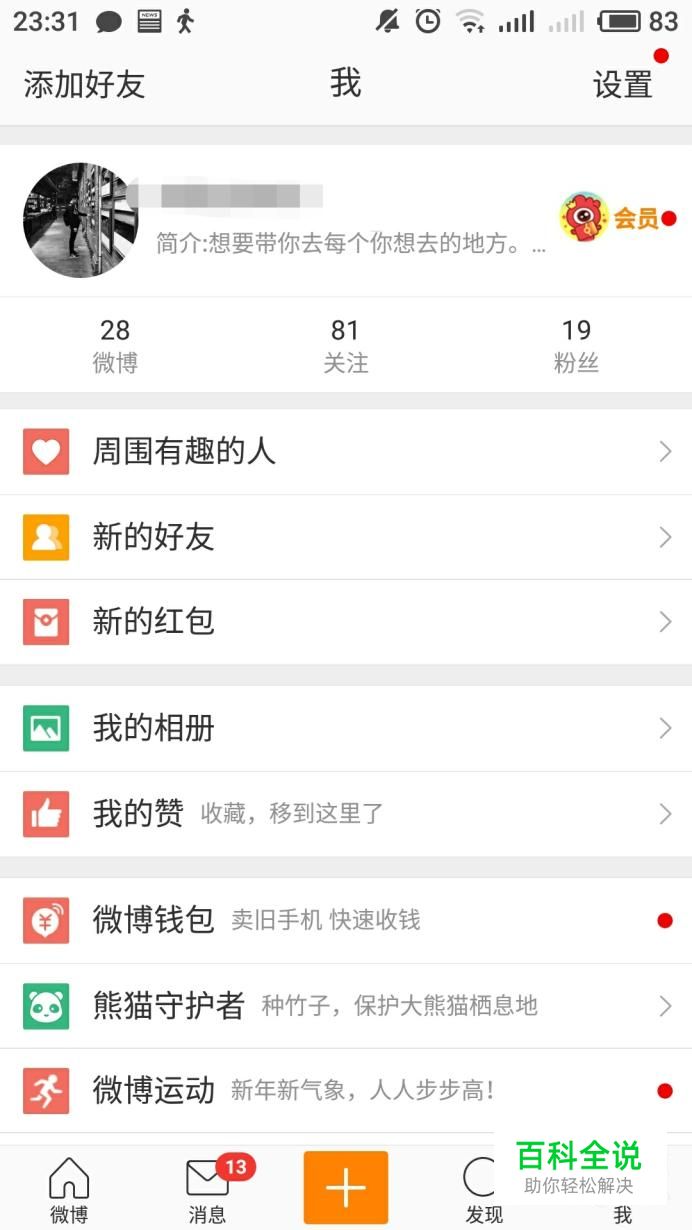Switch to the 微博 home tab
The width and height of the screenshot is (692, 1230).
click(69, 1190)
